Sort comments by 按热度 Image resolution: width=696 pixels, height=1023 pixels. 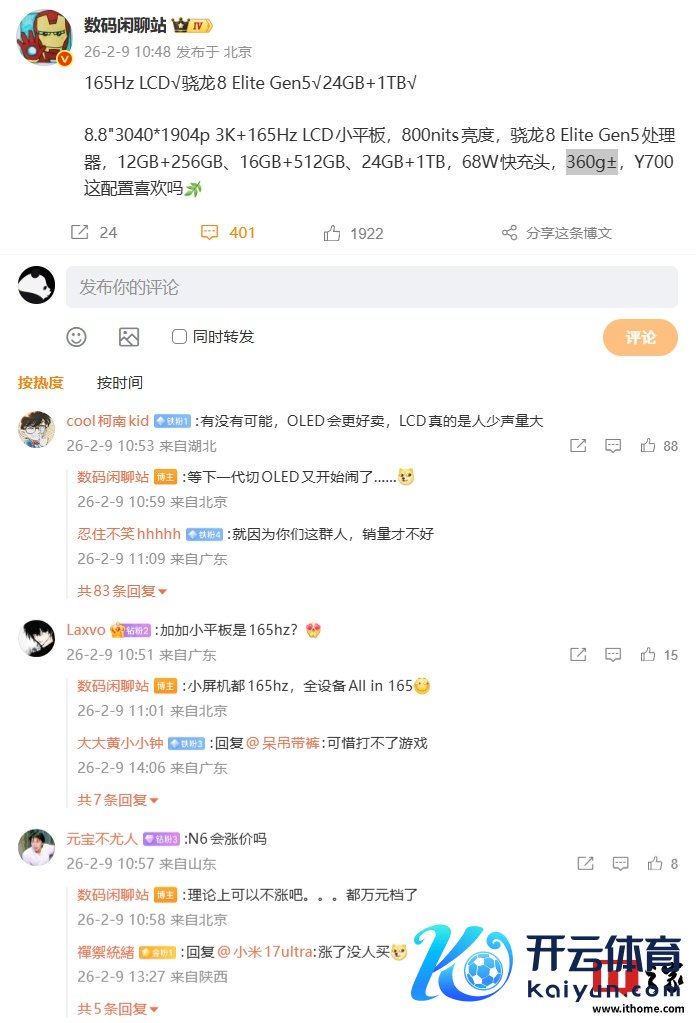pos(40,382)
